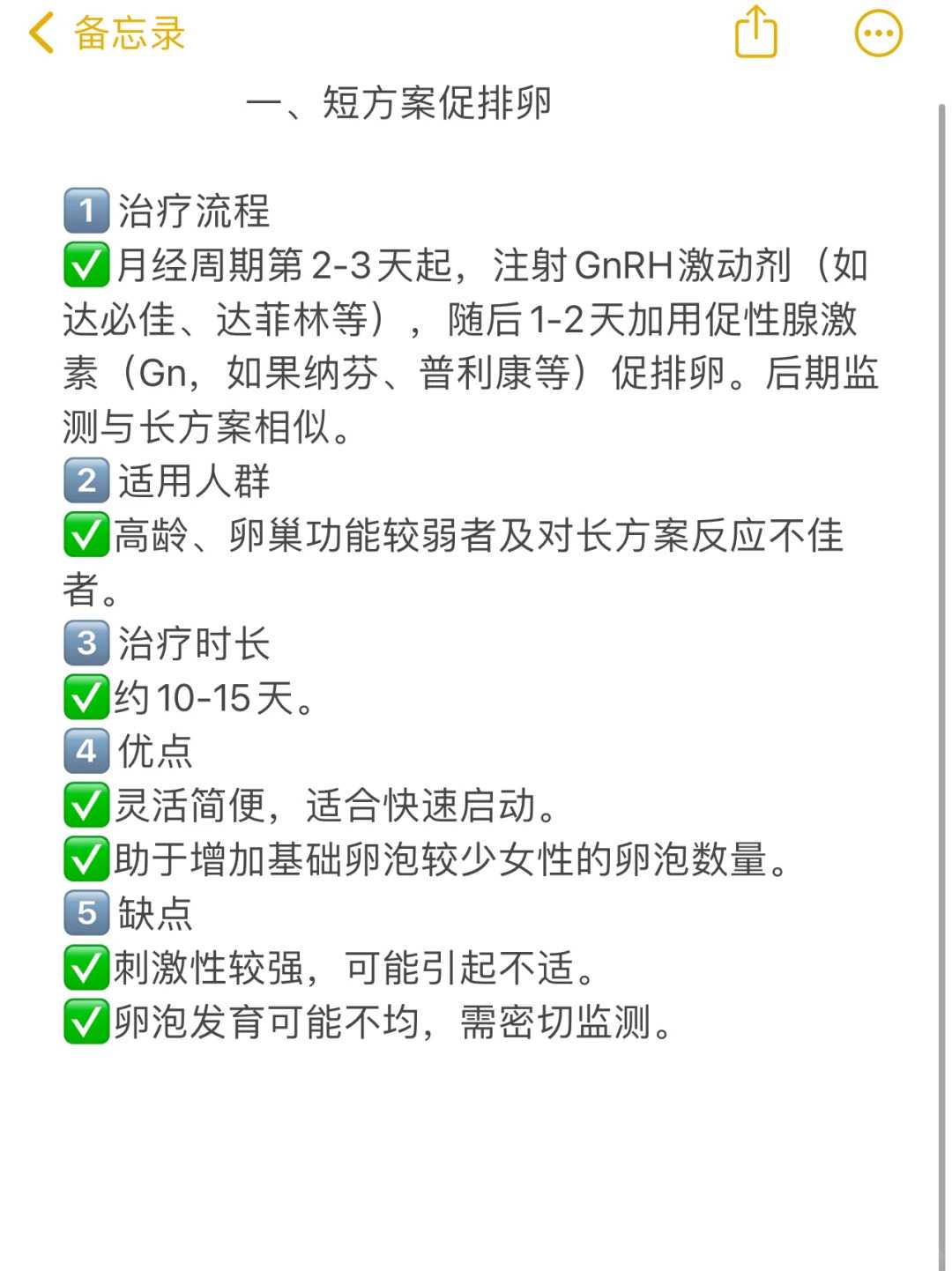The height and width of the screenshot is (1271, 952).
Task: Go back to 备忘录 list
Action: tap(106, 33)
